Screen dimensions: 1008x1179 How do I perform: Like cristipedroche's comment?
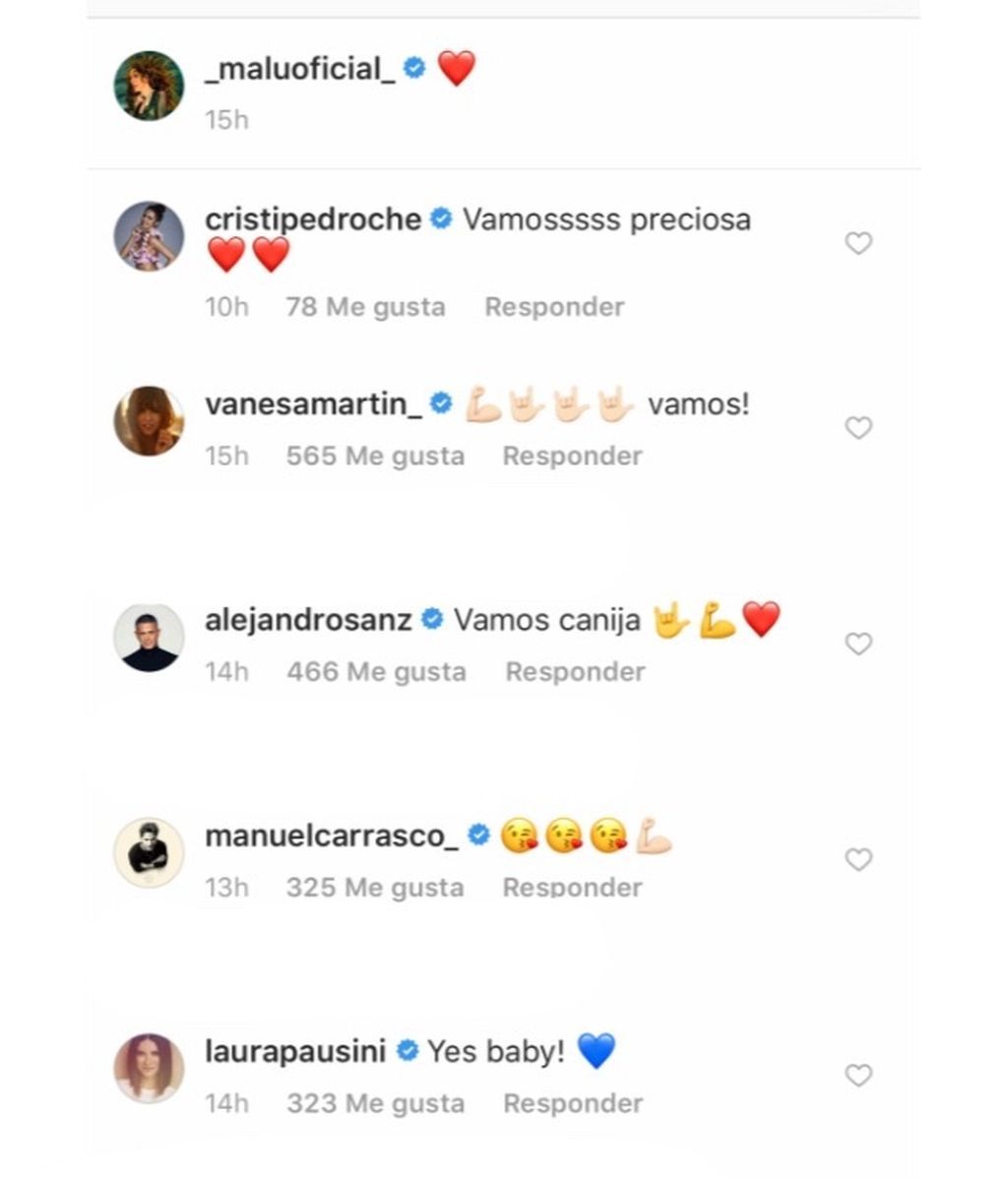tap(858, 243)
